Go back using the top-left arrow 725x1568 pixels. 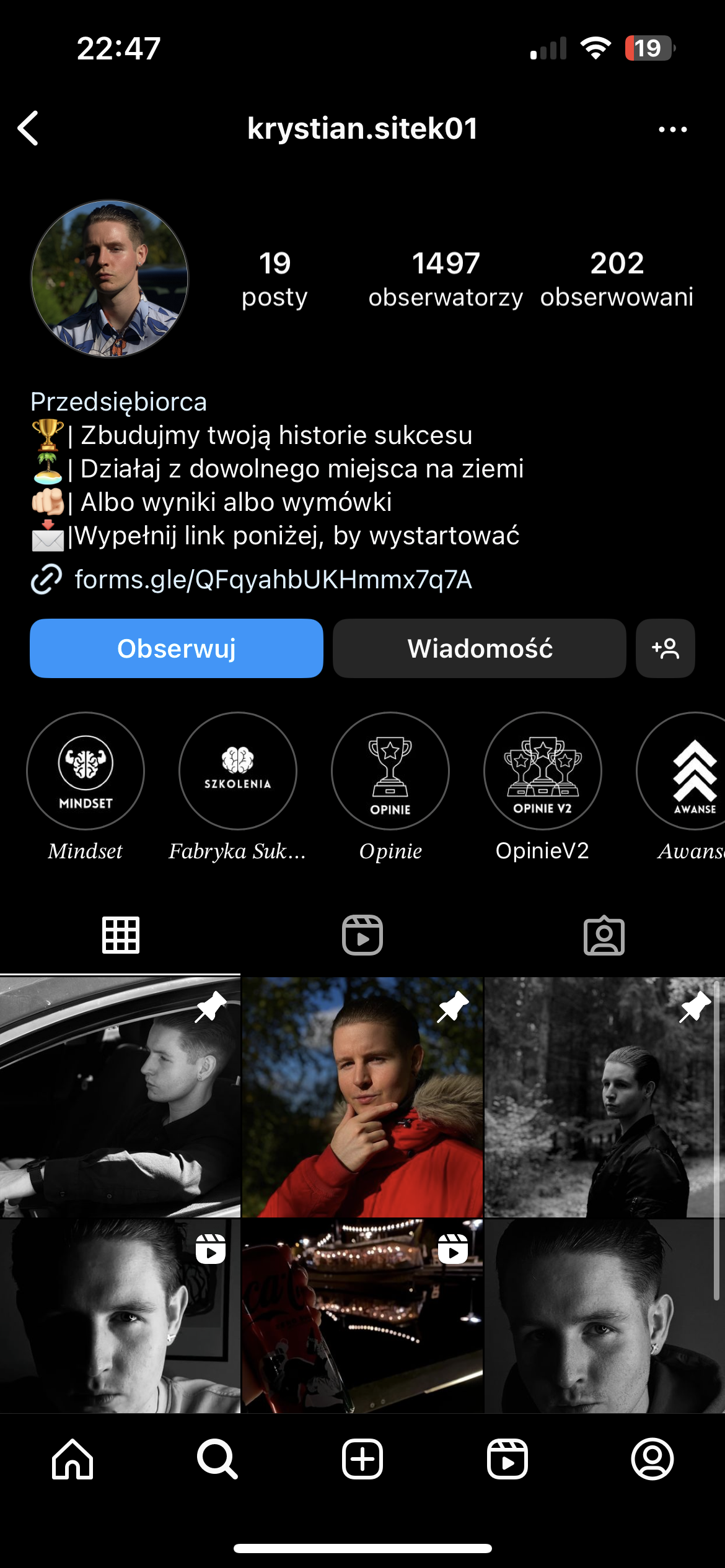(29, 128)
